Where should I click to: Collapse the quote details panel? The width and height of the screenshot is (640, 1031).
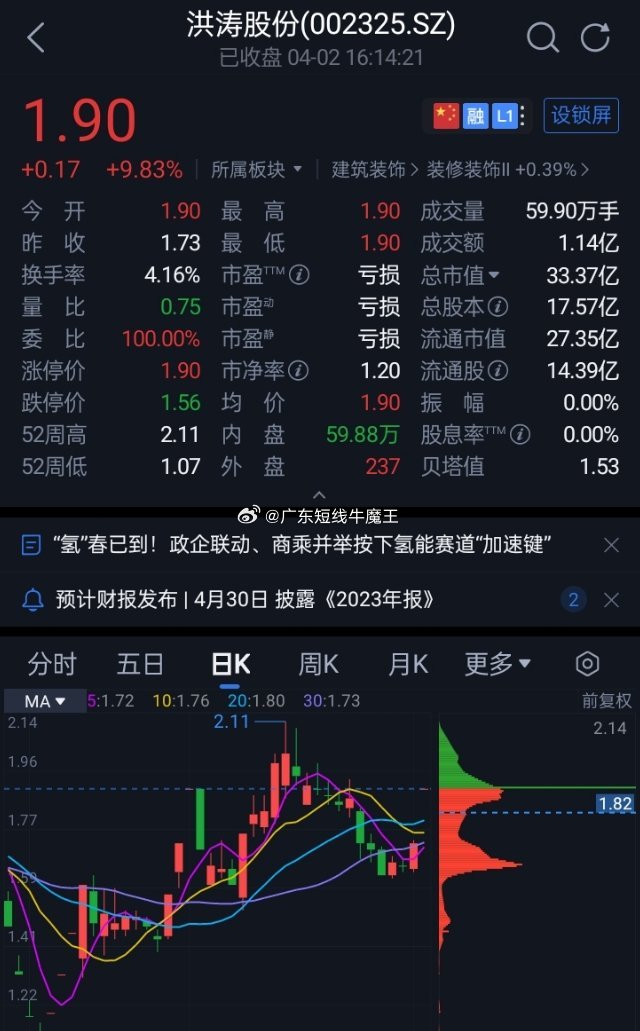coord(320,495)
